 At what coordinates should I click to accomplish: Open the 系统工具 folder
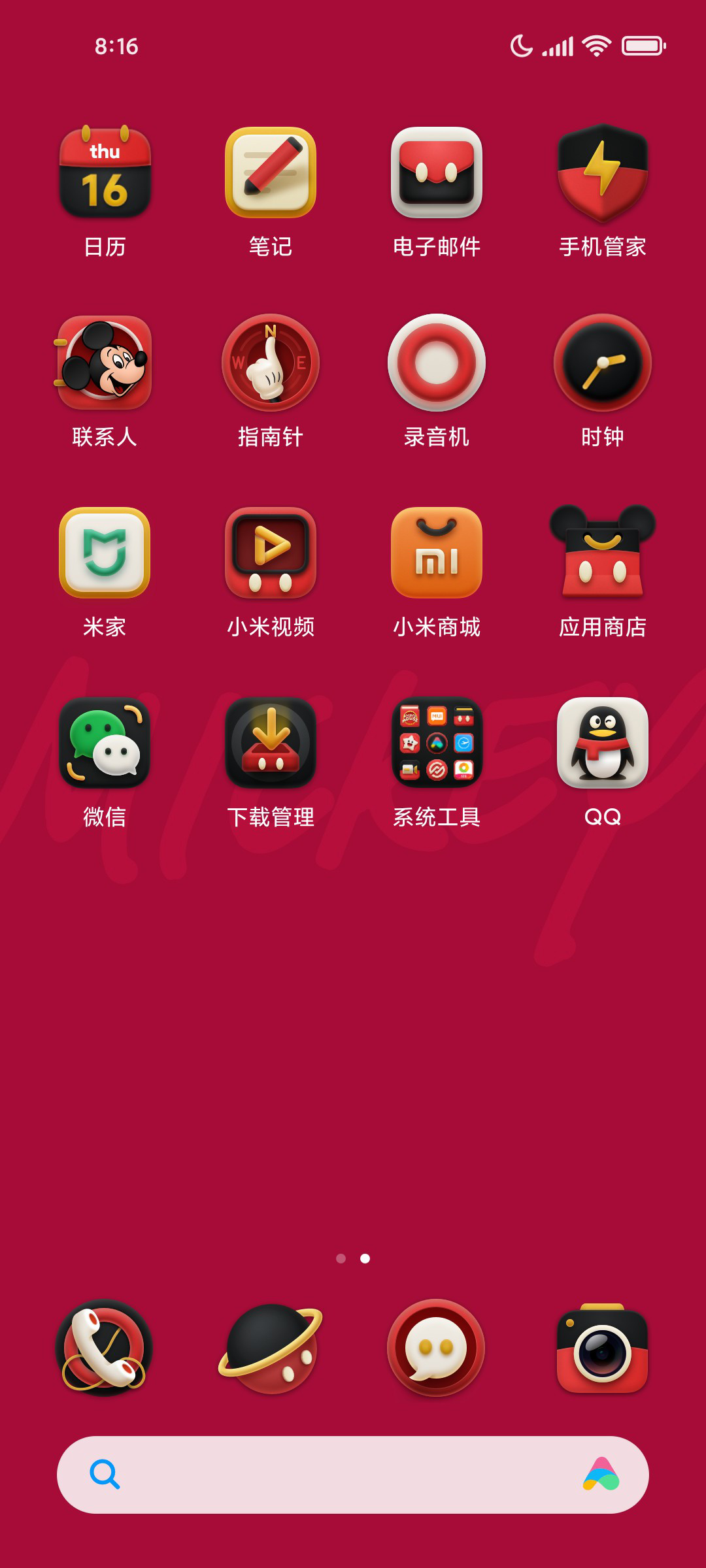point(437,743)
